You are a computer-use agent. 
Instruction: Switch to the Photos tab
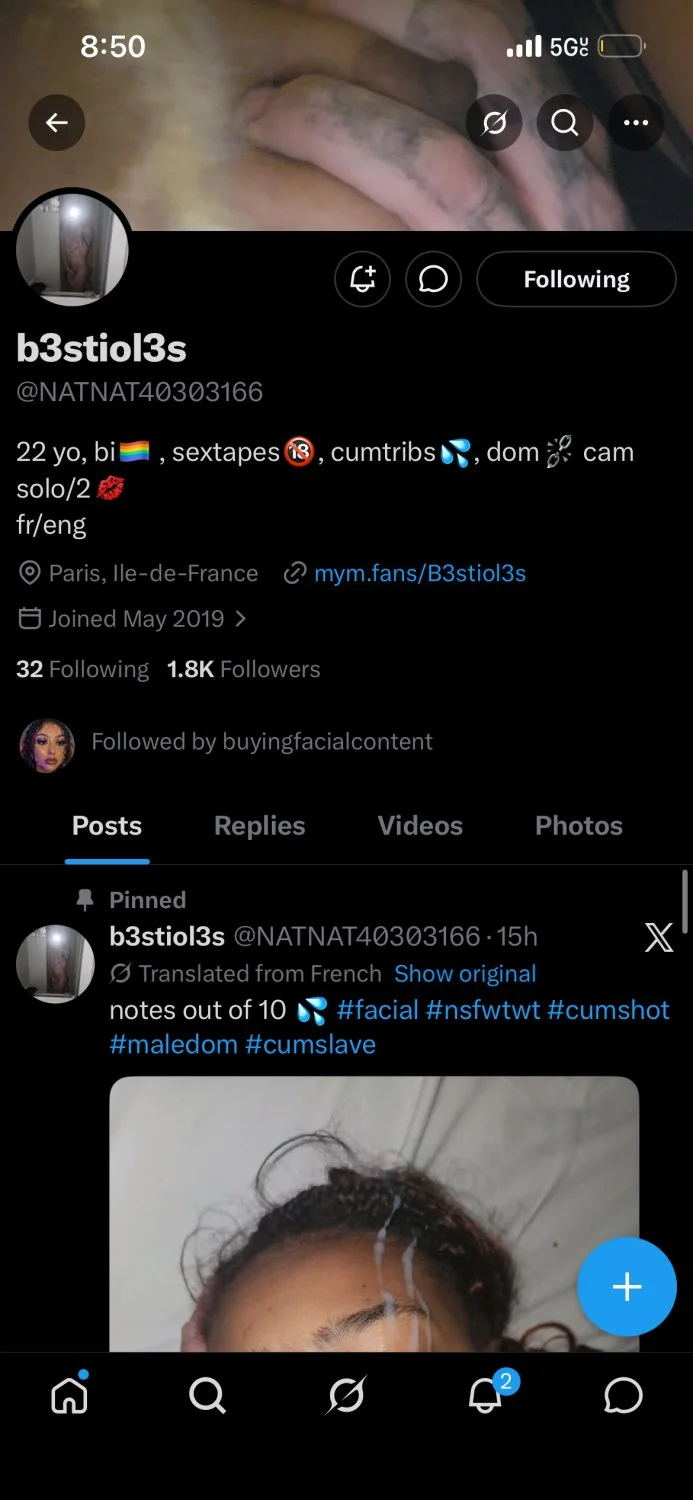pyautogui.click(x=579, y=826)
